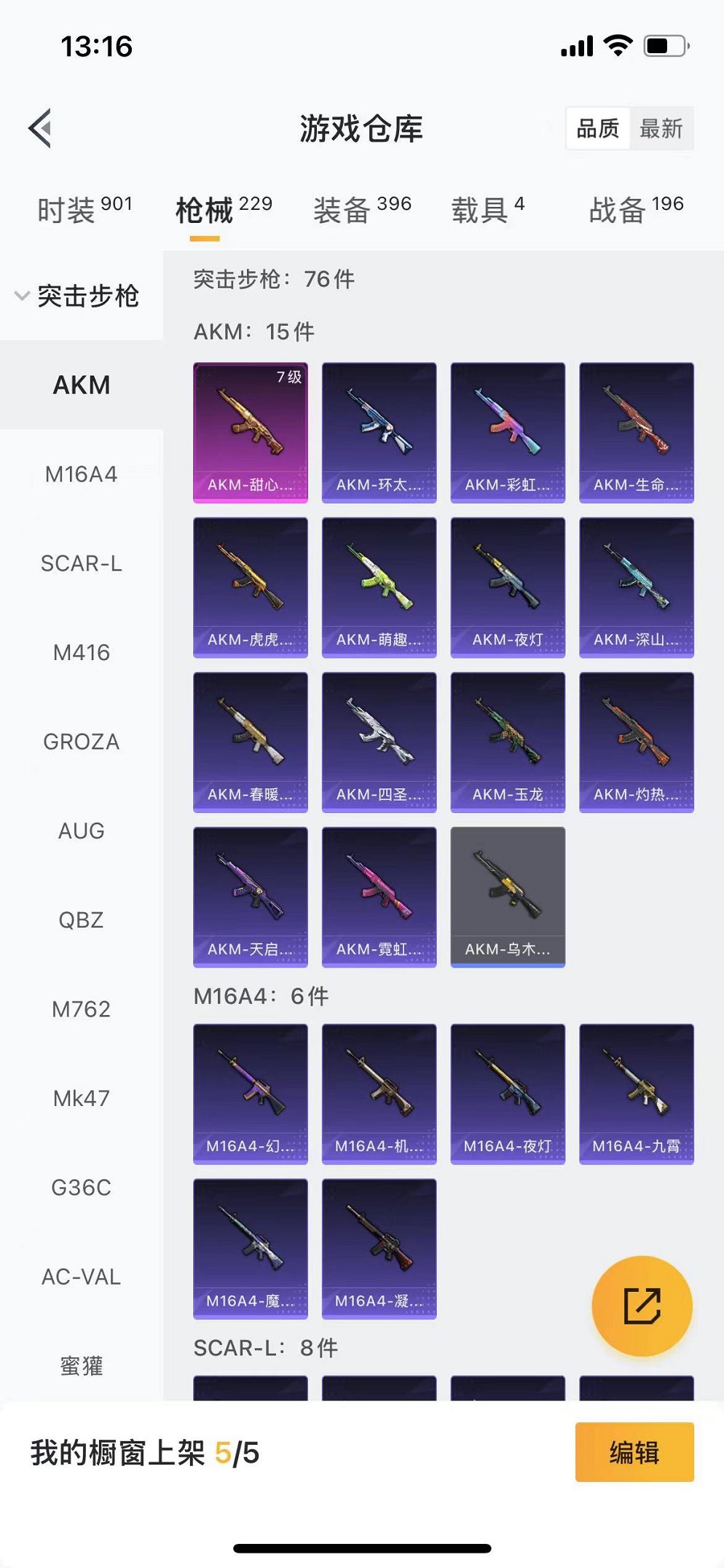Select M416 in the side list
The image size is (724, 1568).
(81, 653)
